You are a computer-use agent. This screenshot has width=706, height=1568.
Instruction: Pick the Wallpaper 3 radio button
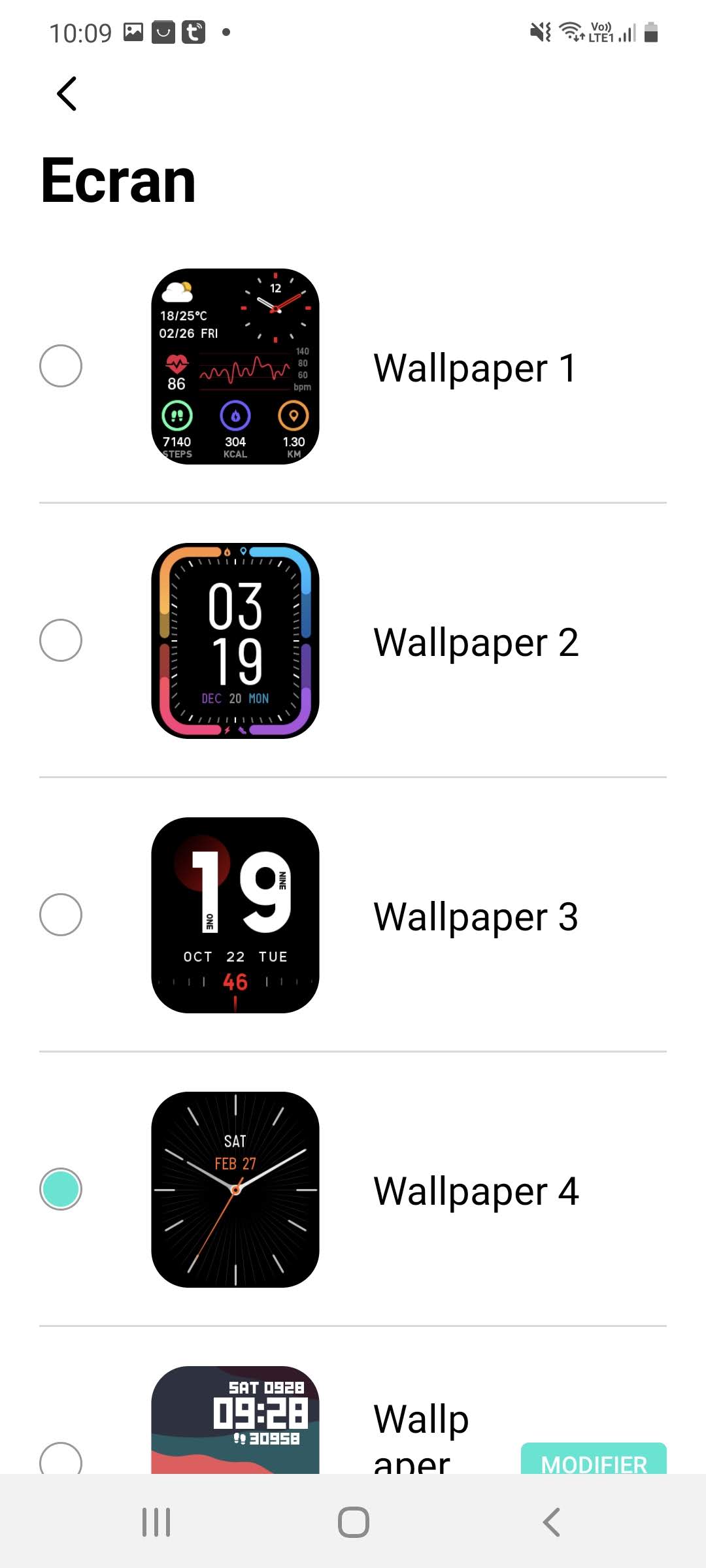pyautogui.click(x=61, y=915)
